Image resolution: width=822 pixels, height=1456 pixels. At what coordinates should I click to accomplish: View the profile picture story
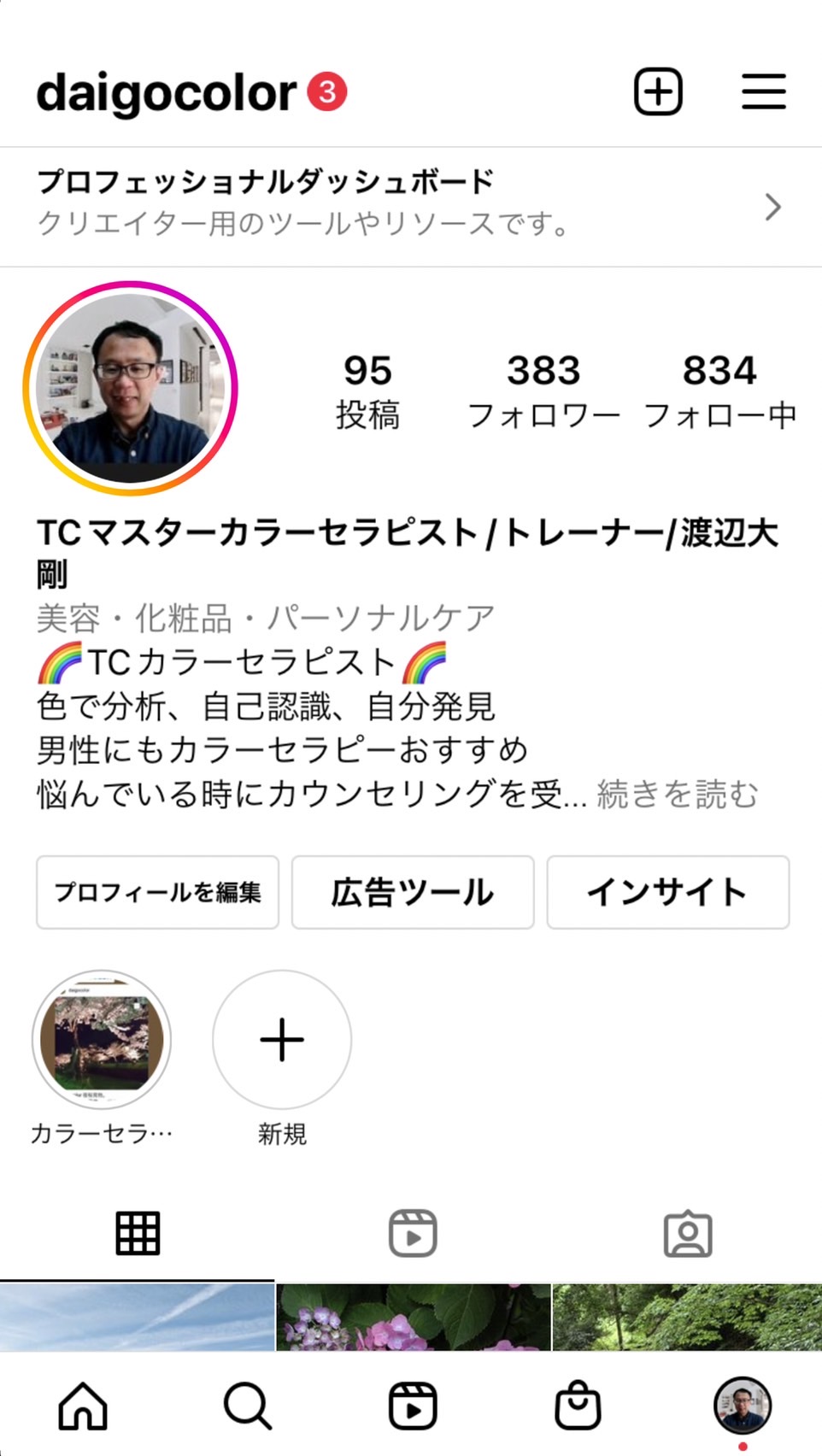(x=130, y=389)
